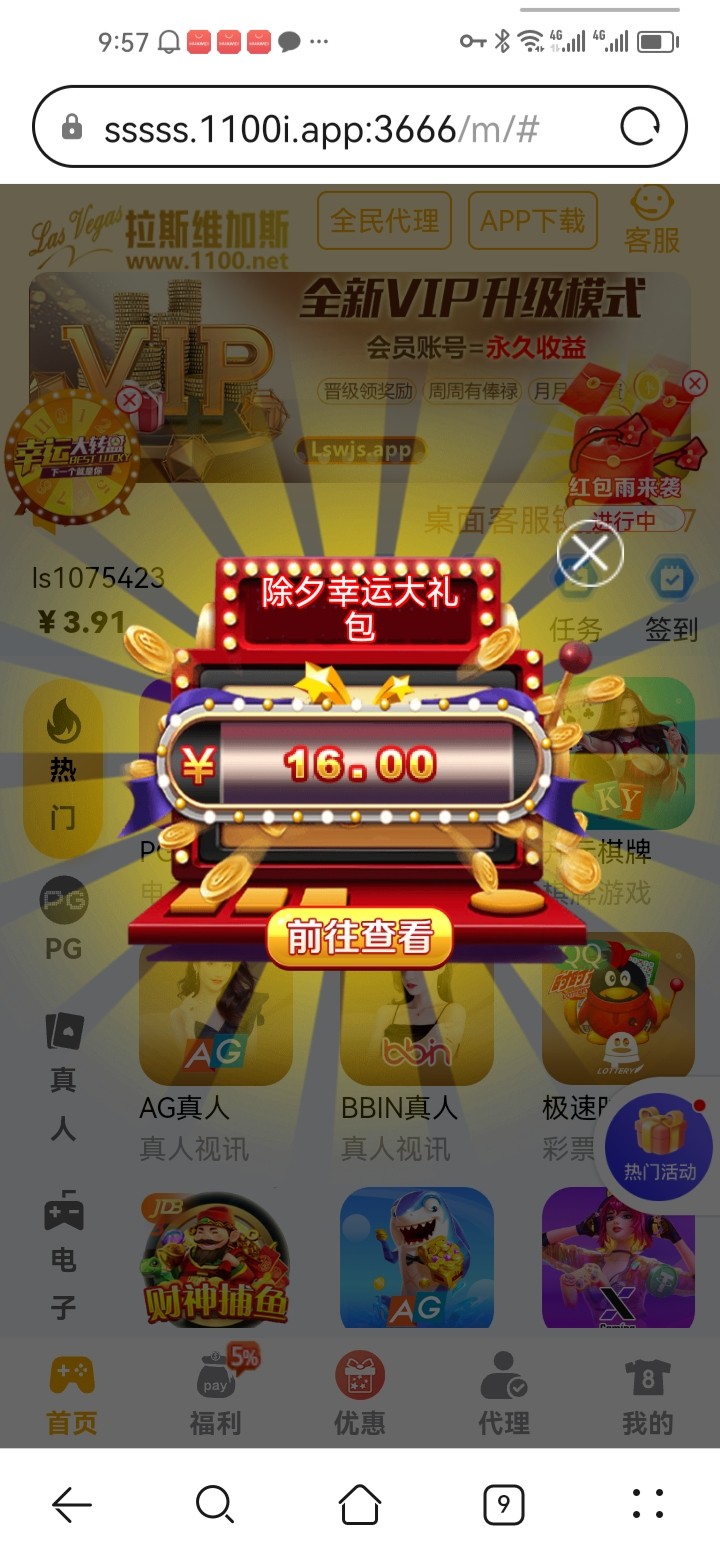Switch to the 我的 tab
720x1560 pixels.
(x=647, y=1394)
